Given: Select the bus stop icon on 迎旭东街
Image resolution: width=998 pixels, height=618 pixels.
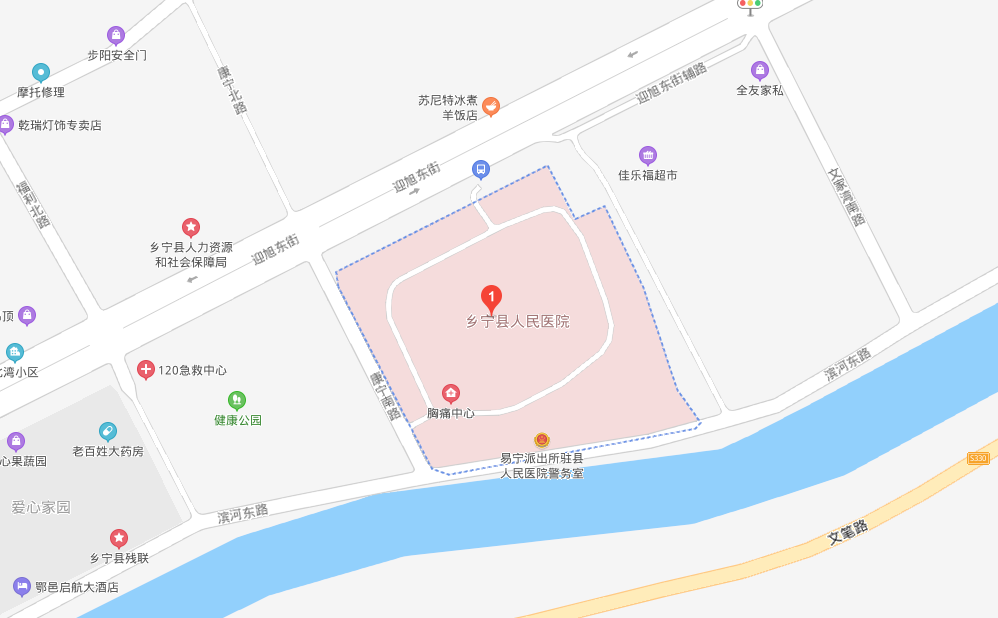Looking at the screenshot, I should click(481, 169).
